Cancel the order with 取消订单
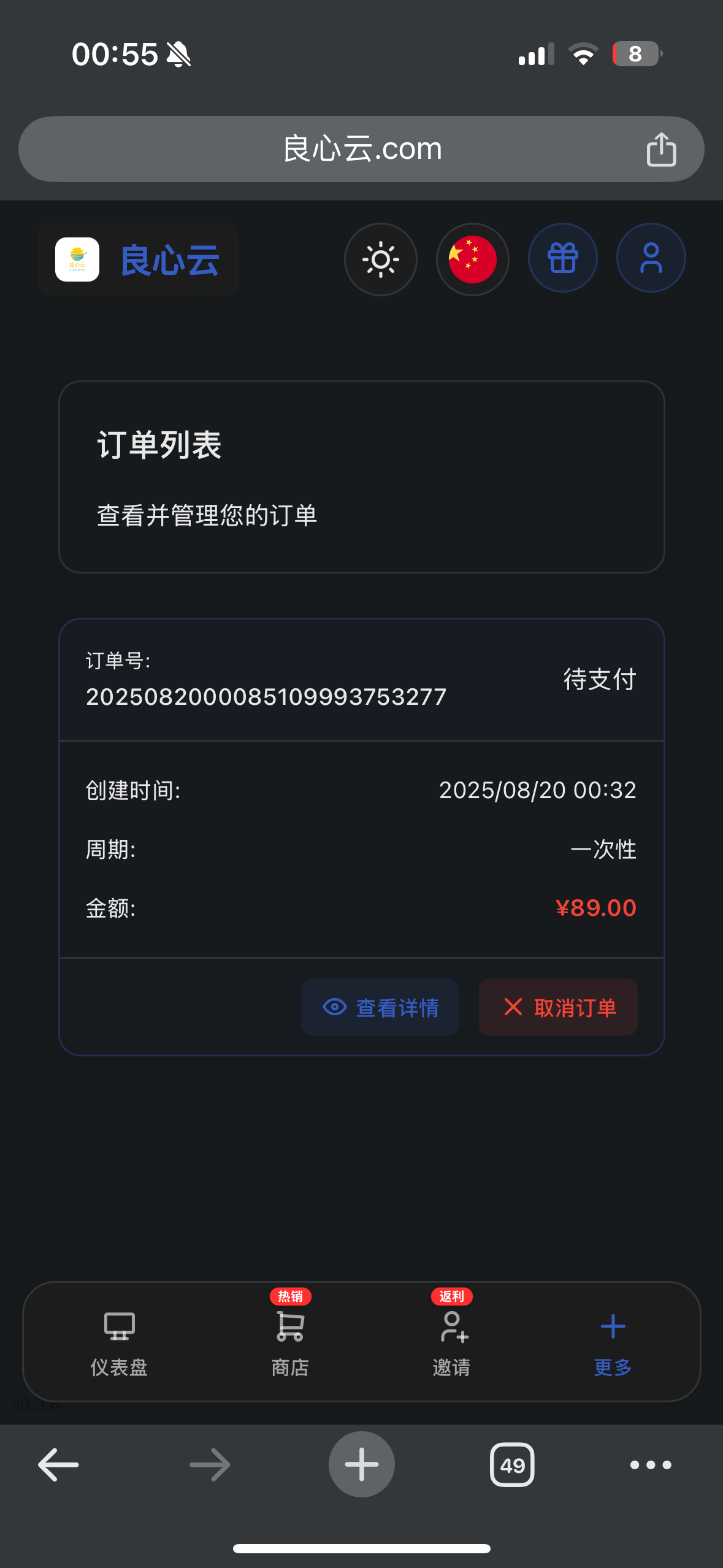723x1568 pixels. click(558, 1007)
